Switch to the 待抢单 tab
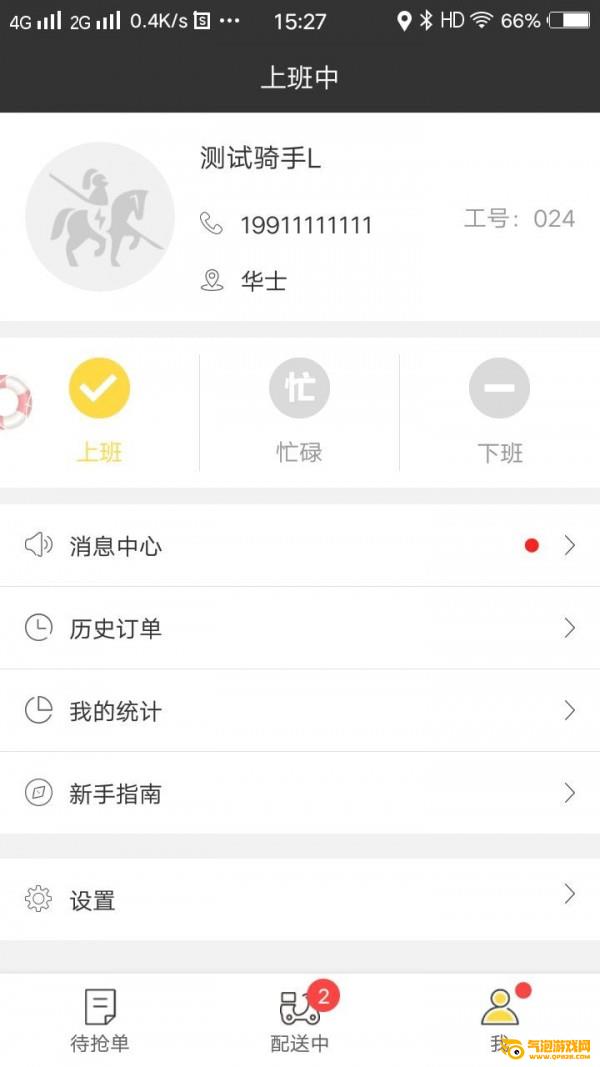Screen dimensions: 600x1067 (99, 1018)
